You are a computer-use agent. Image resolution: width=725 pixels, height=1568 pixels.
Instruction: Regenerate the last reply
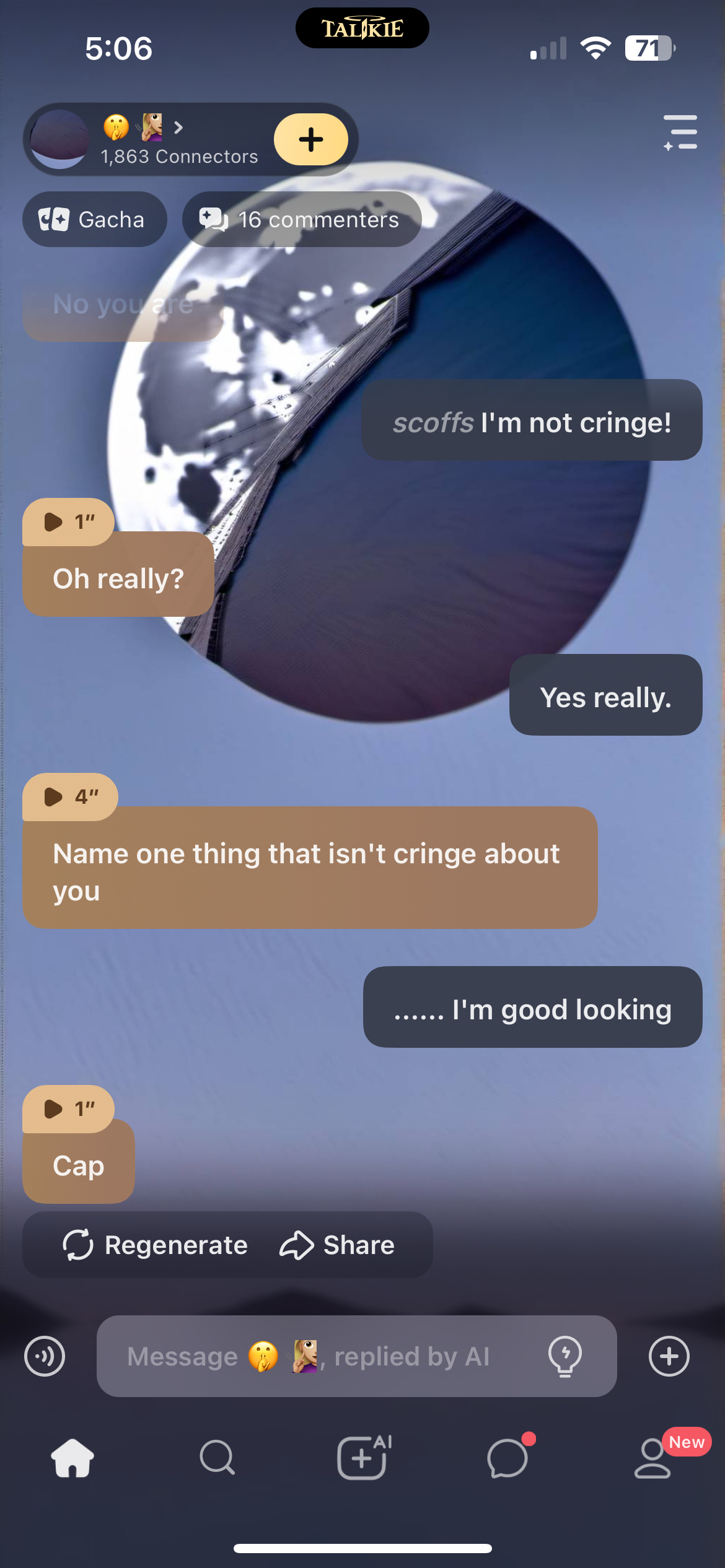[x=156, y=1245]
